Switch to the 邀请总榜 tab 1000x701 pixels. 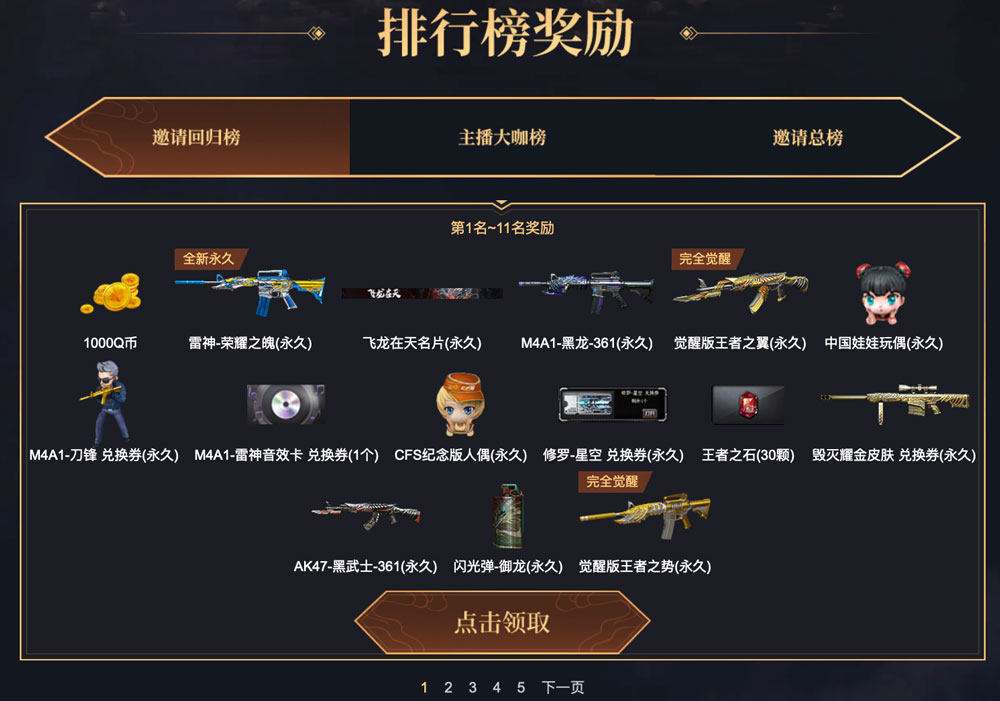tap(807, 137)
